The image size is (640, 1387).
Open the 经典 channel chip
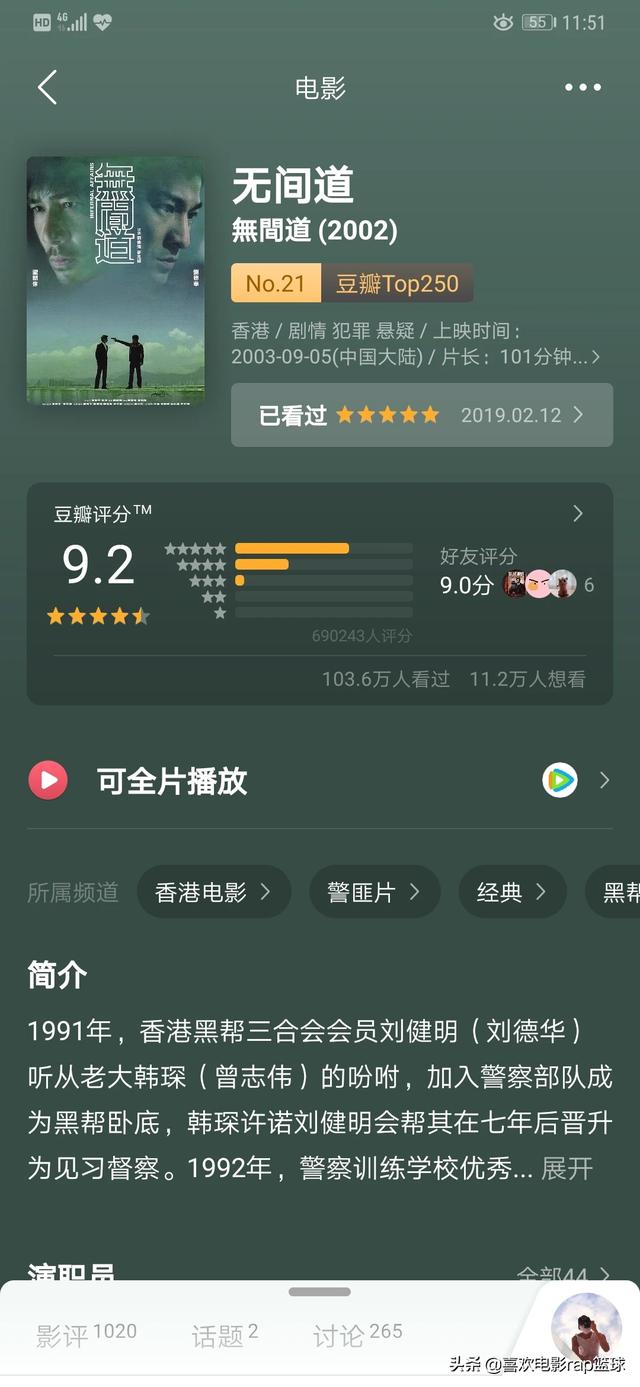[x=512, y=892]
